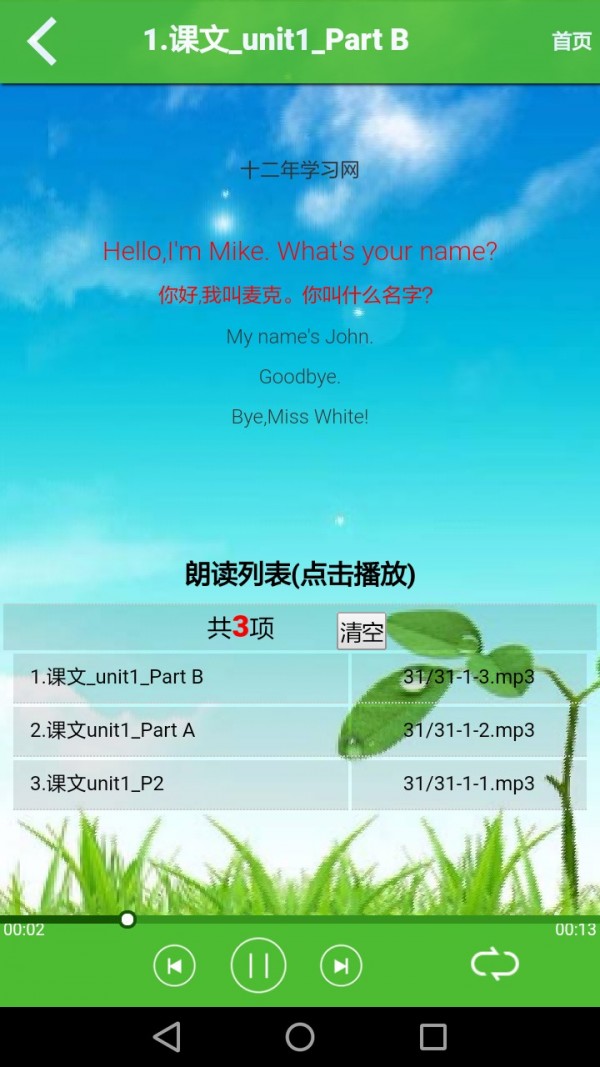
Task: Open Android recent apps
Action: coord(433,1037)
